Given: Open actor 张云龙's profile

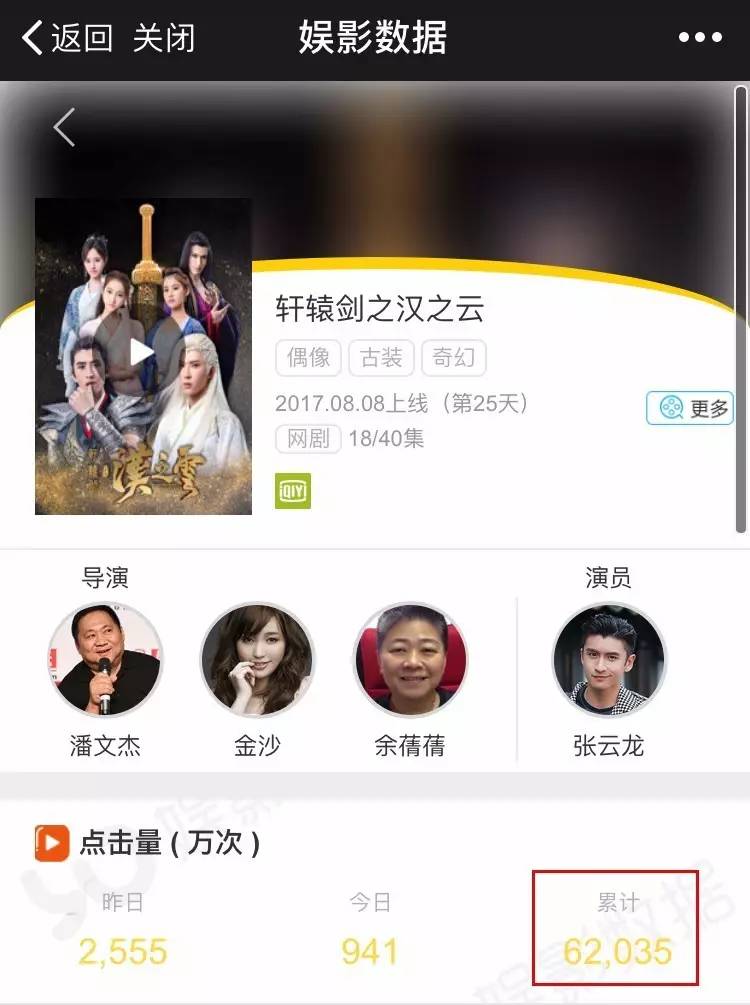Looking at the screenshot, I should tap(608, 660).
